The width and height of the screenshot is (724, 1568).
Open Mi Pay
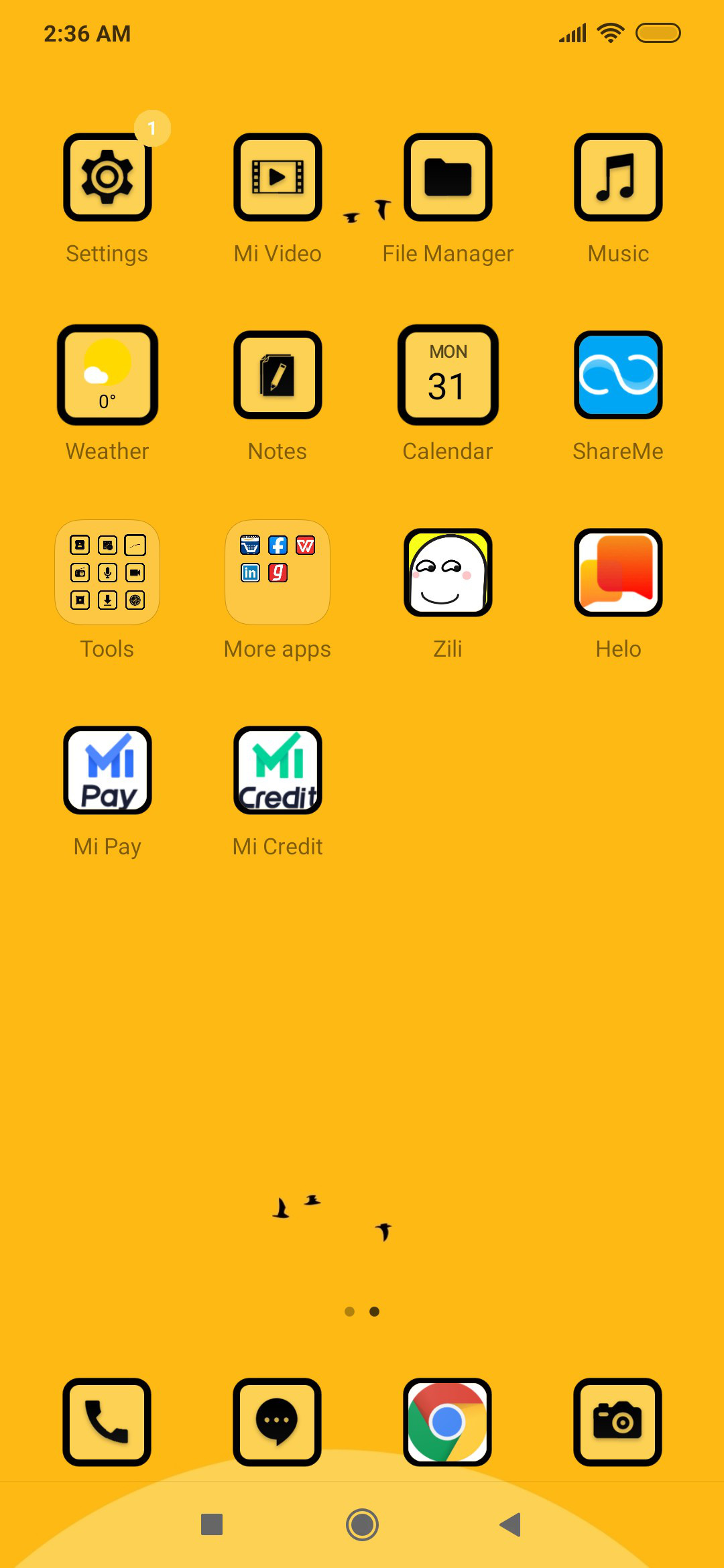tap(107, 770)
